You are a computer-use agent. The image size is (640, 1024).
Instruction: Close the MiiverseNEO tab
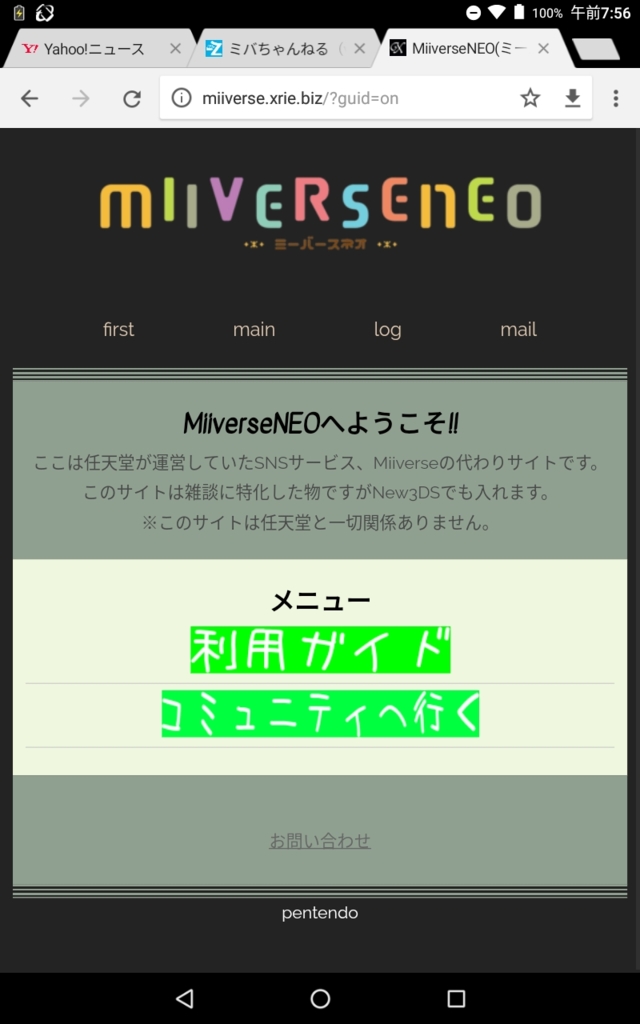(x=543, y=48)
